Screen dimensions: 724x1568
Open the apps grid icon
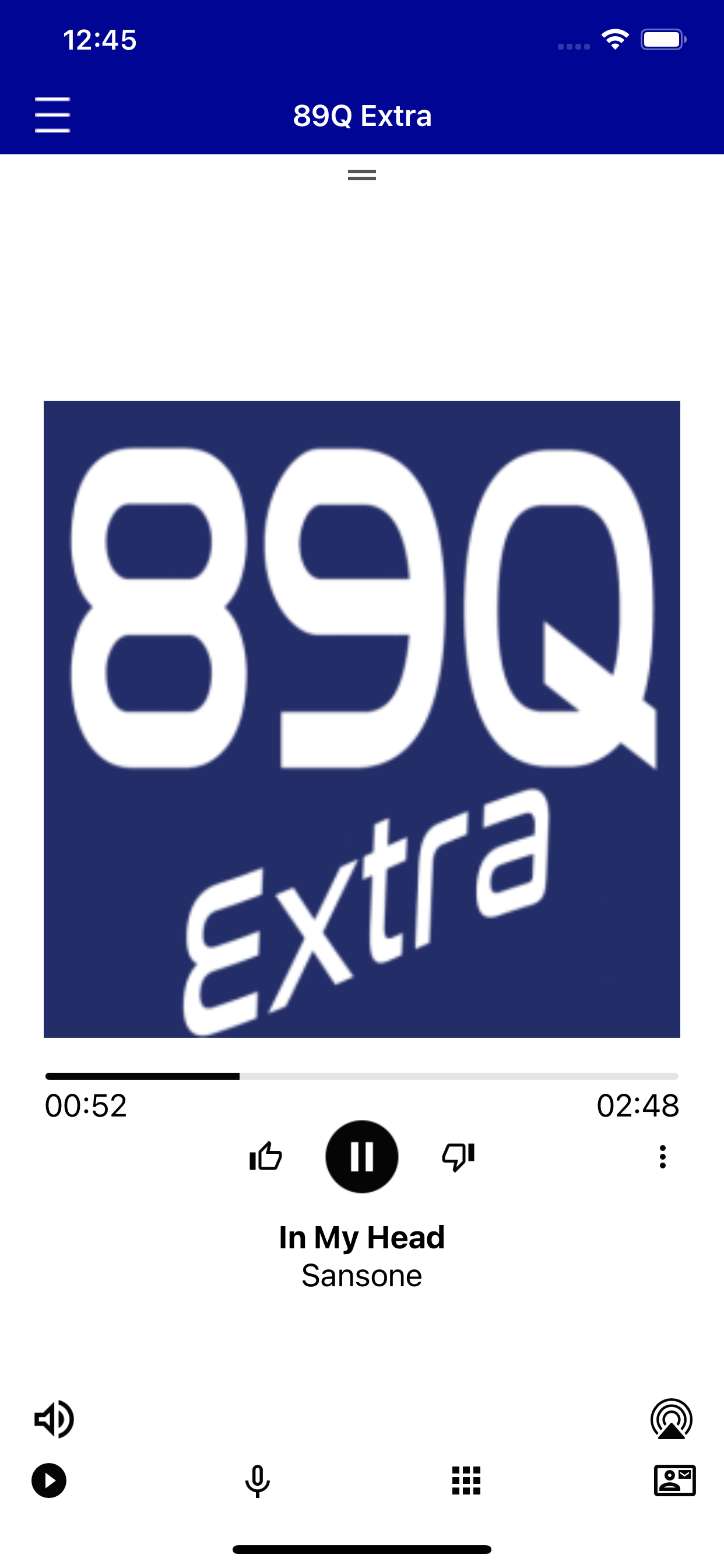[466, 1482]
